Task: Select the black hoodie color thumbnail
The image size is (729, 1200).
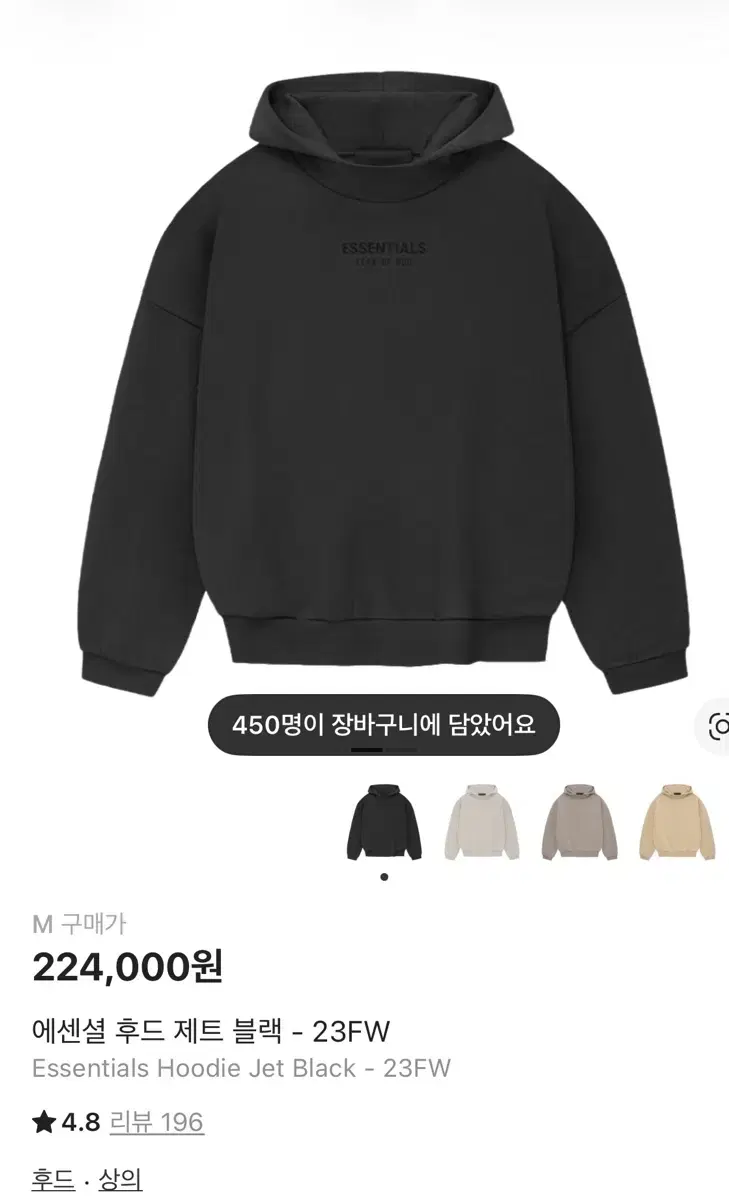Action: (x=385, y=822)
